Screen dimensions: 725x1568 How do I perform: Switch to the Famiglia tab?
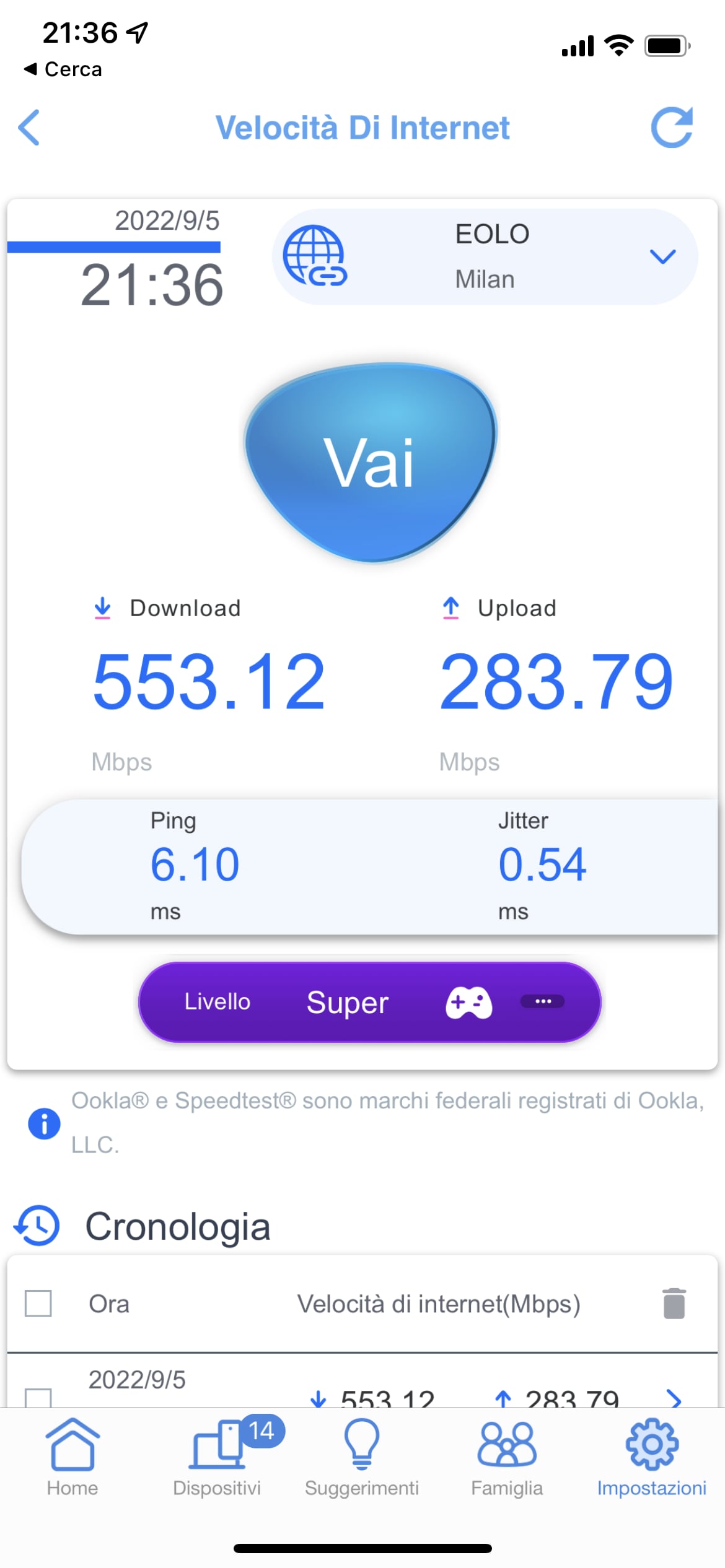pyautogui.click(x=507, y=1457)
